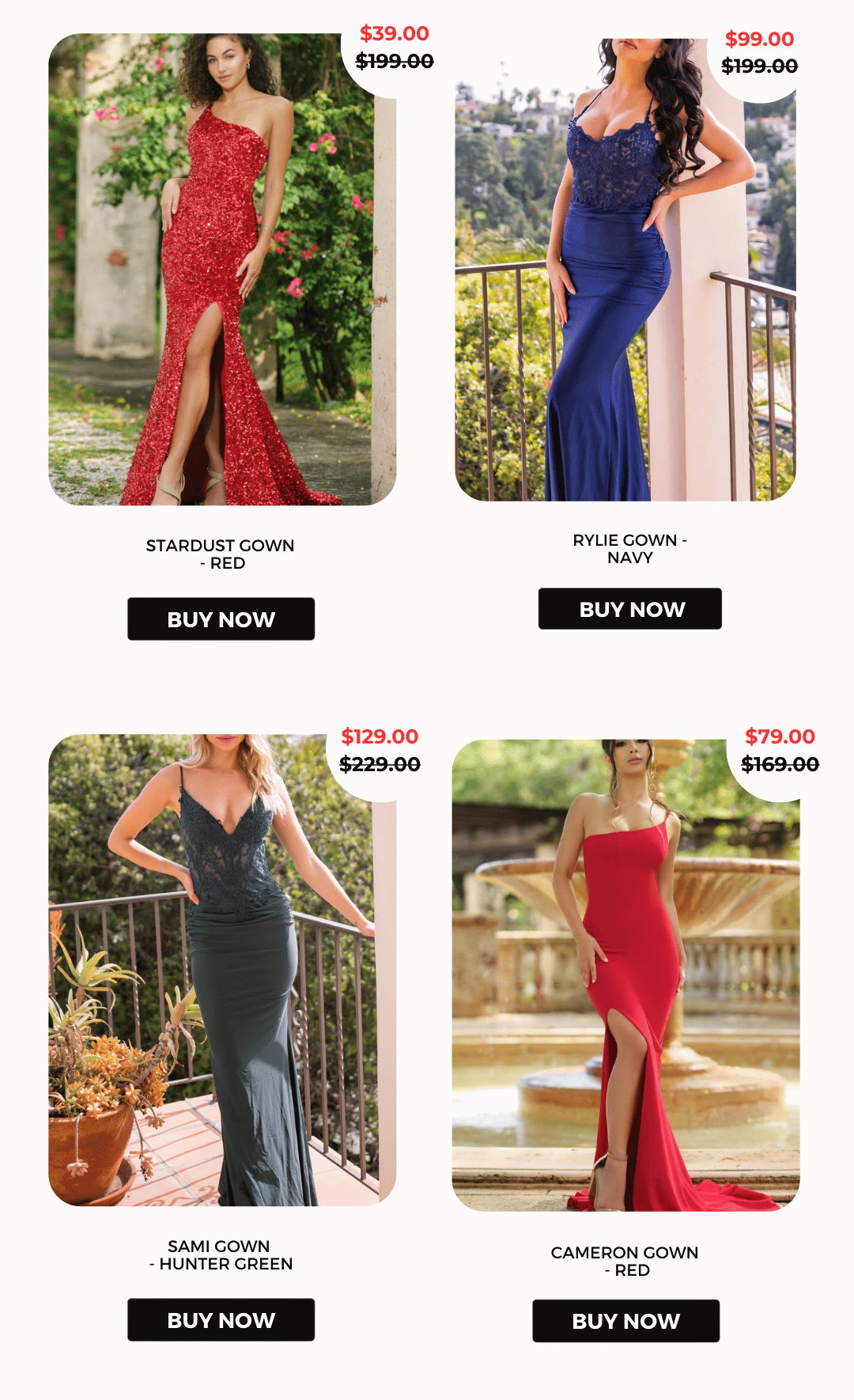Screen dimensions: 854x1400
Task: Tap Buy Now for Rylie Gown Navy
Action: coord(629,608)
